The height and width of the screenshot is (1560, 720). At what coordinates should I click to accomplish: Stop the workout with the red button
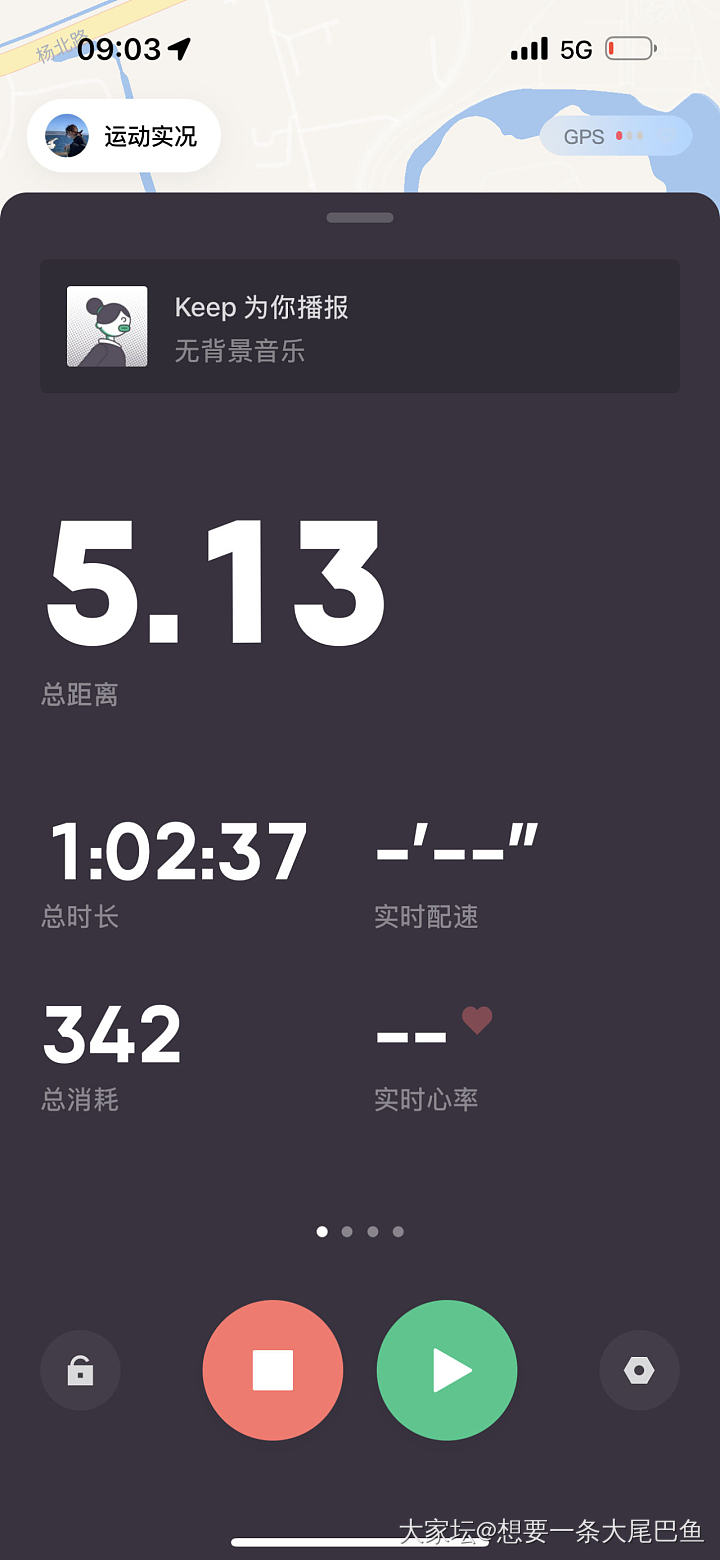click(x=273, y=1370)
